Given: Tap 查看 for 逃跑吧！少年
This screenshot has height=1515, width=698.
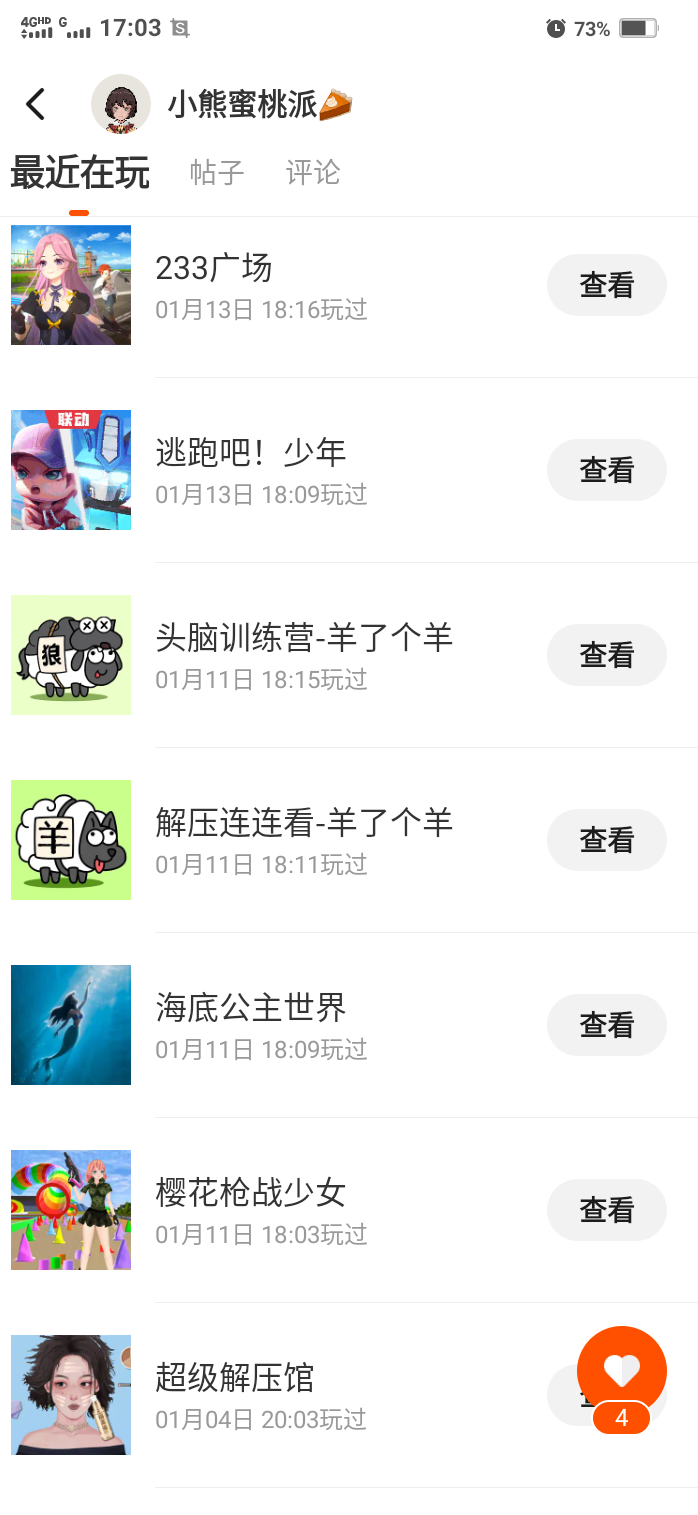Looking at the screenshot, I should pyautogui.click(x=606, y=470).
